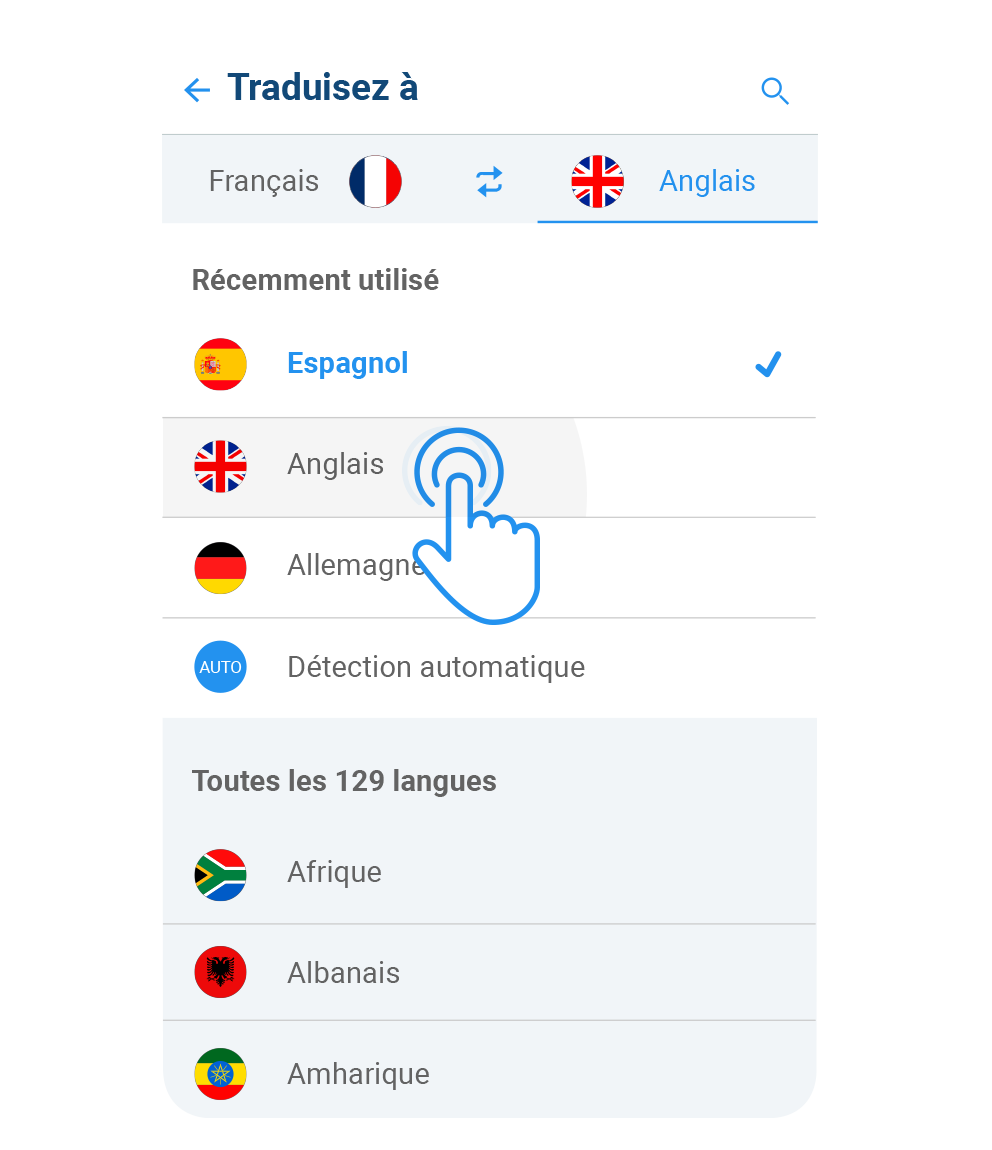This screenshot has width=992, height=1150.
Task: Click the Spanish flag icon
Action: tap(220, 364)
